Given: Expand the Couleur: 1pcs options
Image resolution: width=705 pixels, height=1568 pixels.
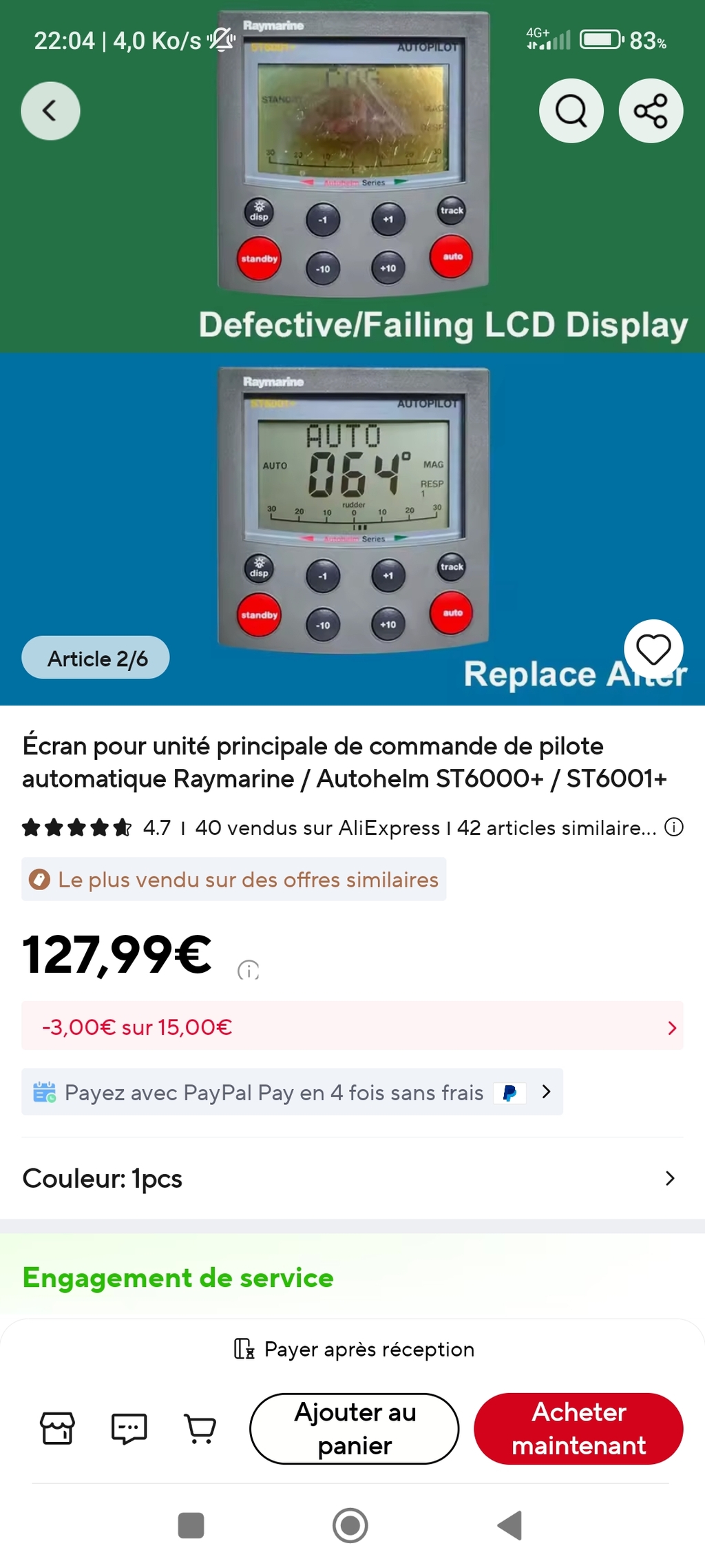Looking at the screenshot, I should point(352,1178).
